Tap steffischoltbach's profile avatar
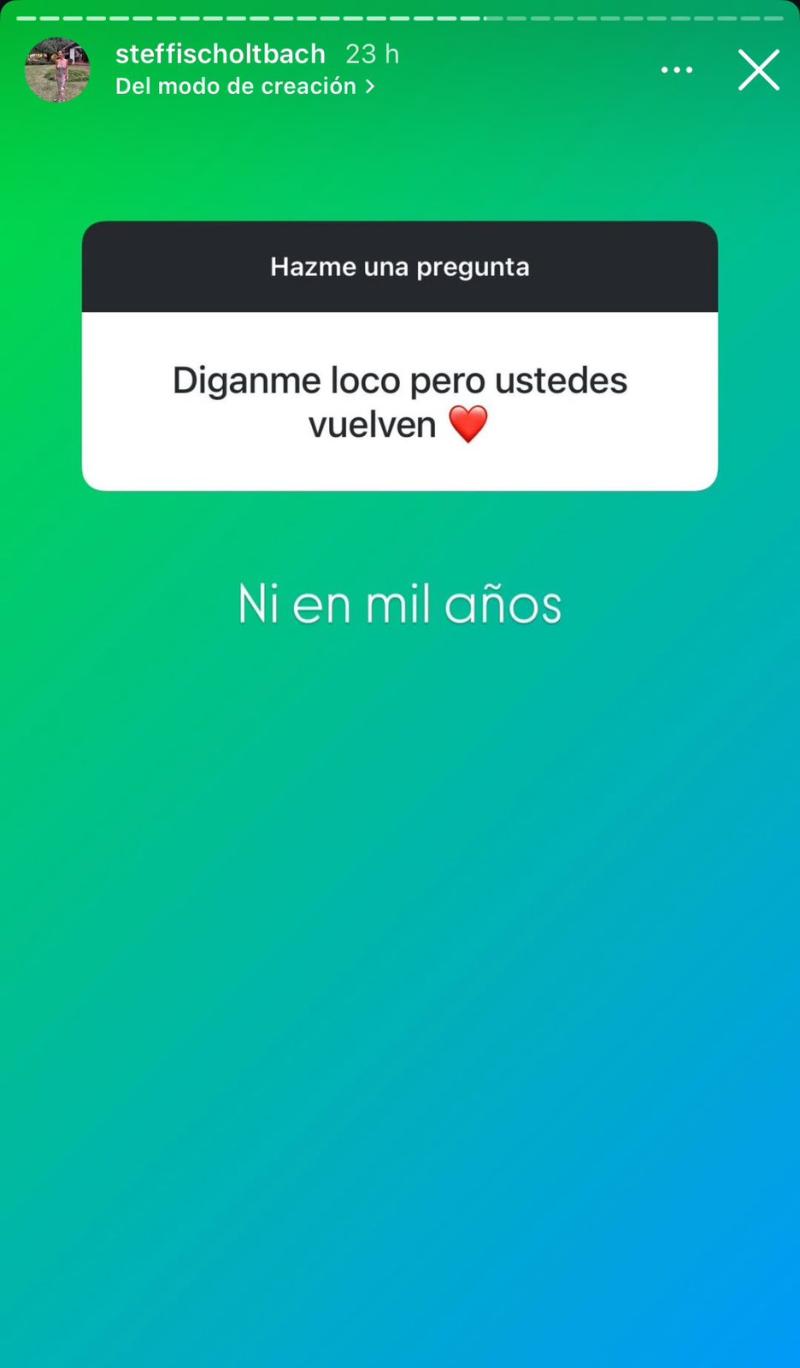The width and height of the screenshot is (800, 1368). pos(57,70)
